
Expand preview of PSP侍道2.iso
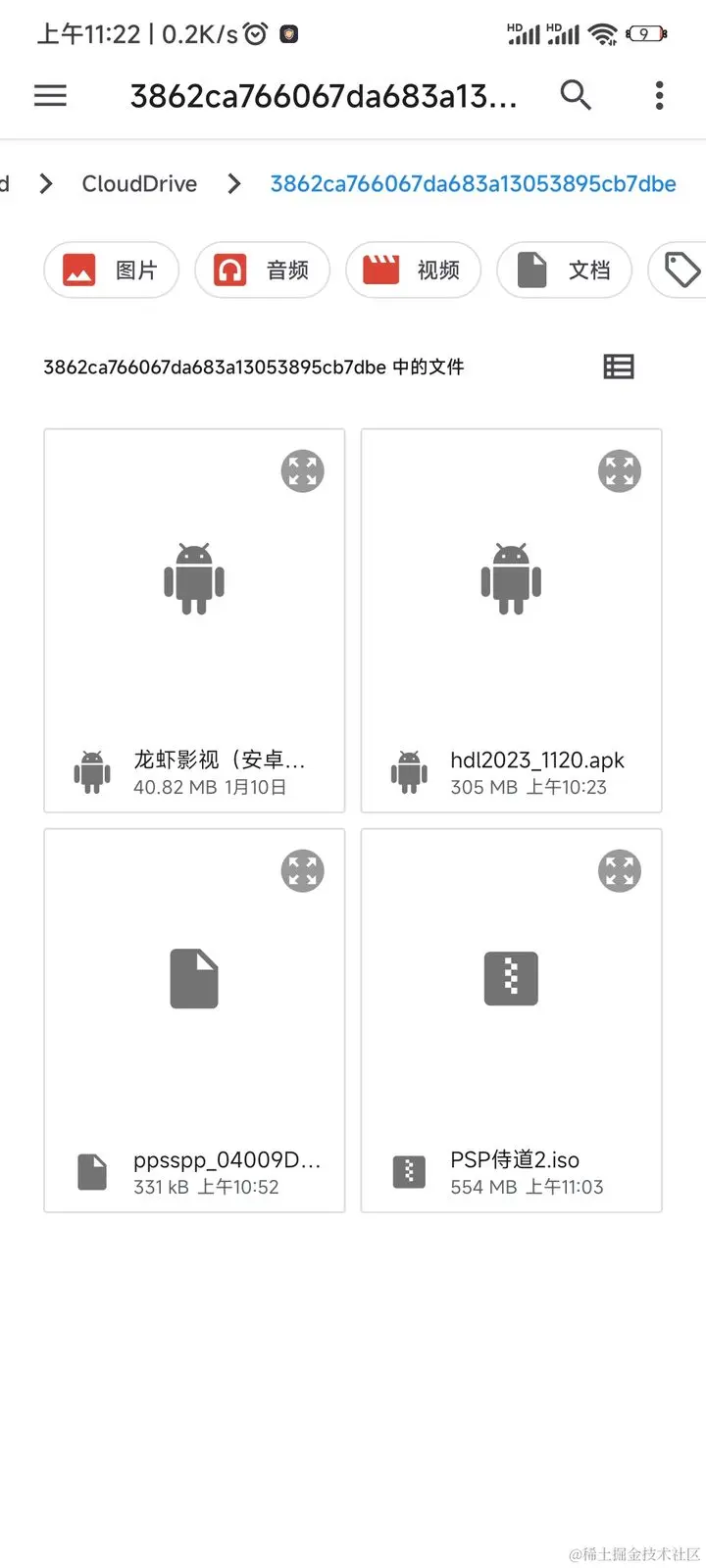(620, 870)
